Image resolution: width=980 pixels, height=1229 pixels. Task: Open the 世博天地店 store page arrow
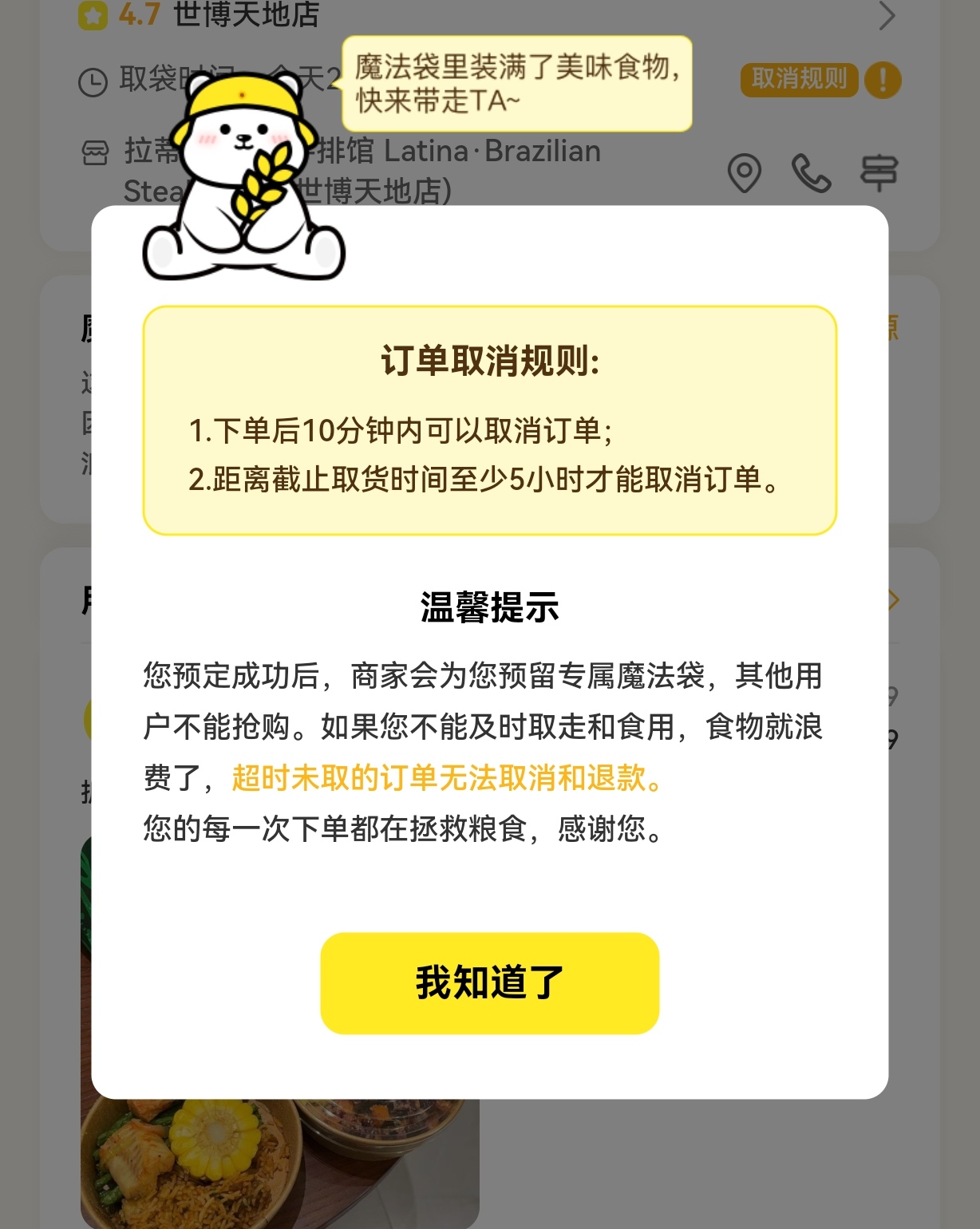pos(886,16)
